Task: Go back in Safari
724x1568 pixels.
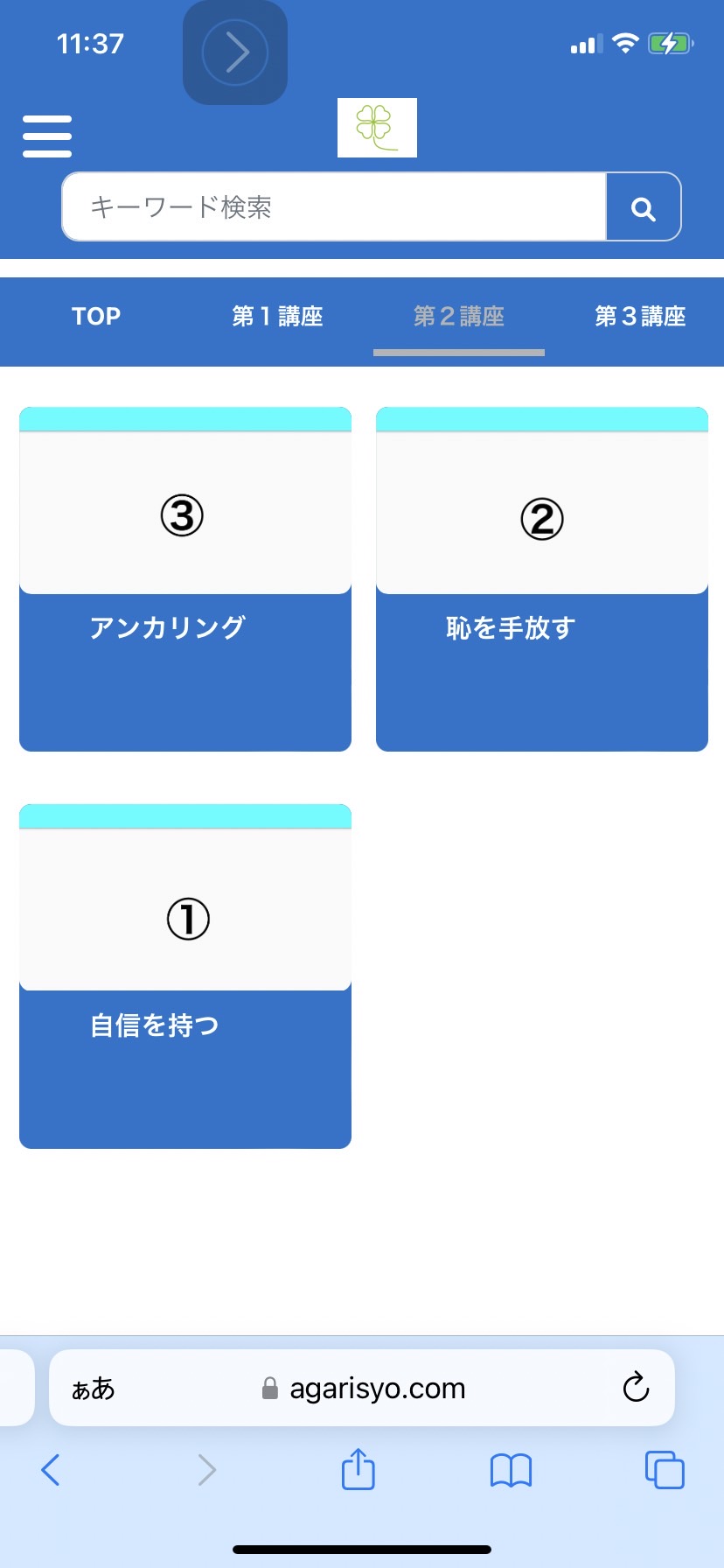Action: [51, 1470]
